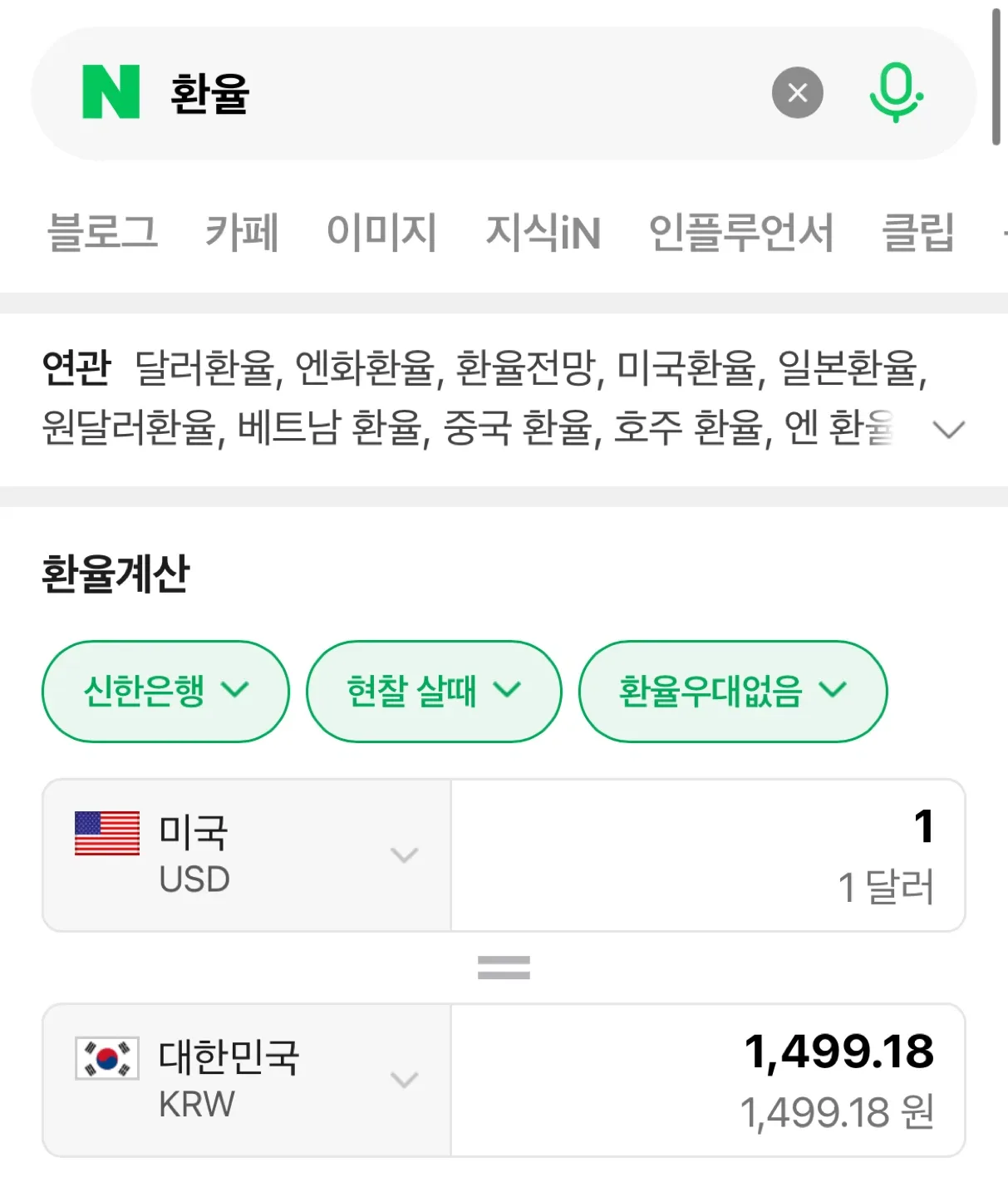Screen dimensions: 1008x1197
Task: Switch to the 블로그 tab
Action: coord(102,231)
